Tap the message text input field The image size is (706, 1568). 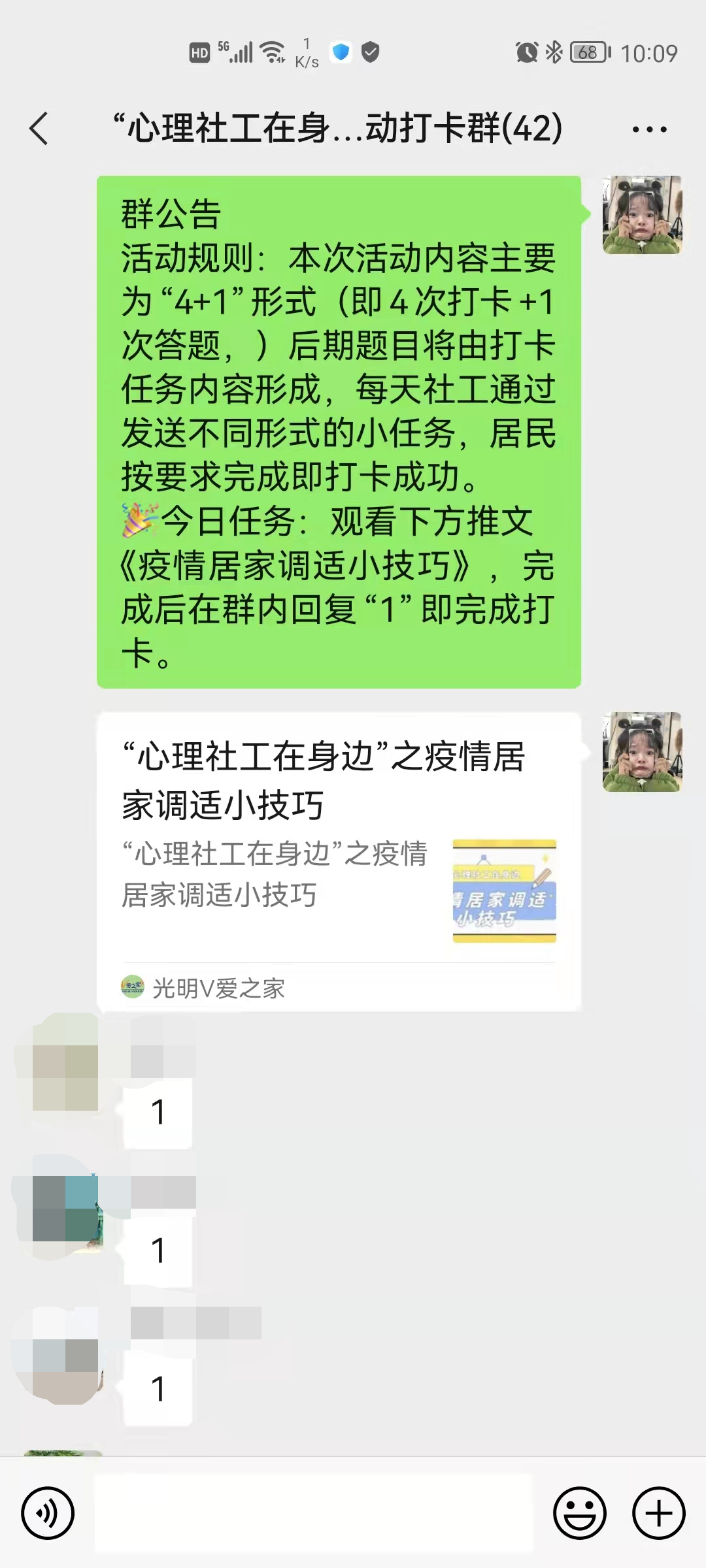[314, 1513]
